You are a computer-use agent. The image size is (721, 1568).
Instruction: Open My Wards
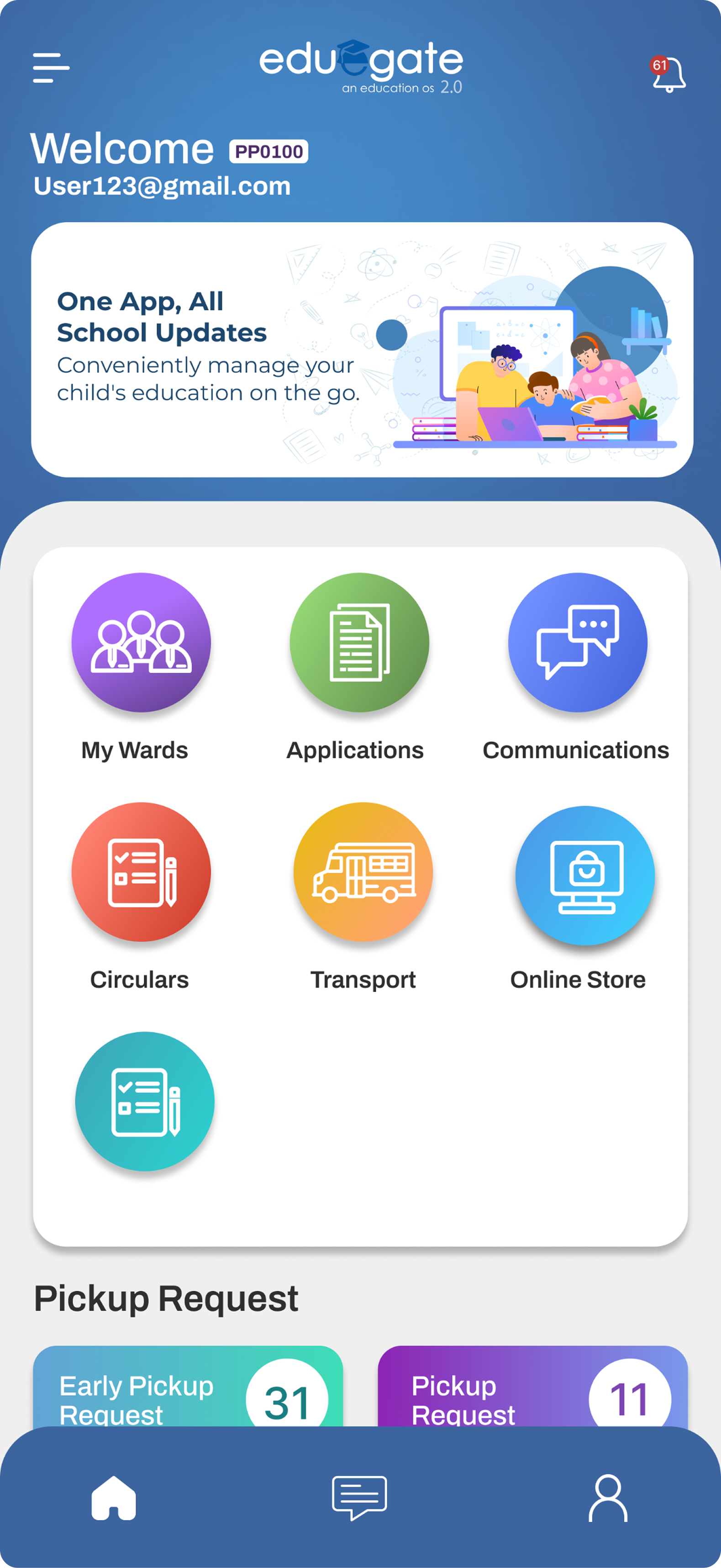(141, 643)
